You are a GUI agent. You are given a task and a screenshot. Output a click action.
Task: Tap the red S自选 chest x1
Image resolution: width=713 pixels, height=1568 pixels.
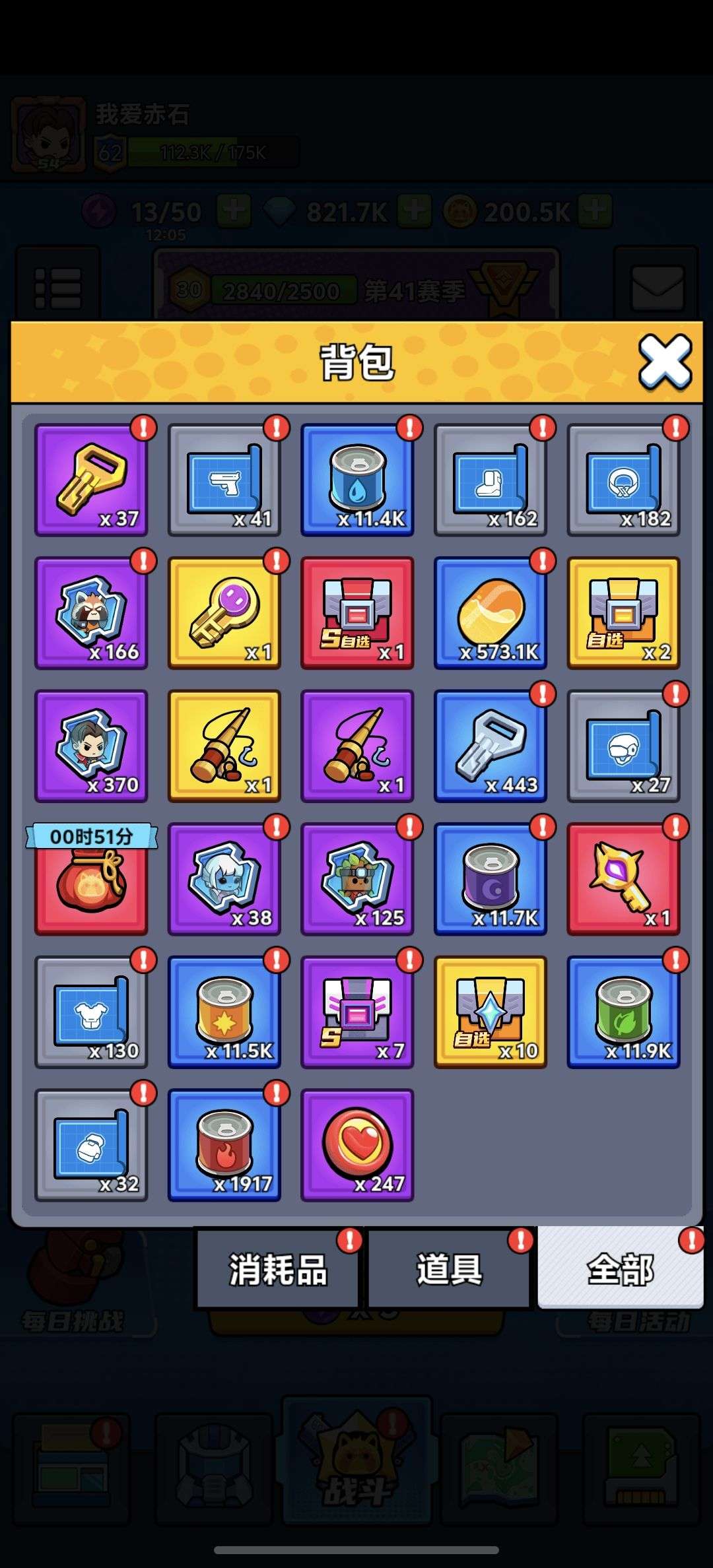[x=357, y=613]
